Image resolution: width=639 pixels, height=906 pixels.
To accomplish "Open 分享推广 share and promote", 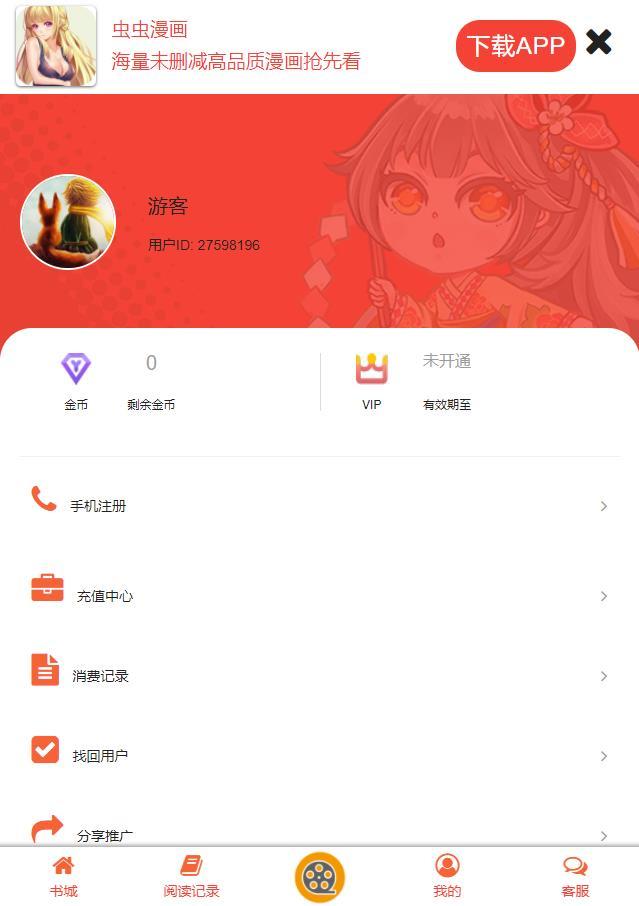I will pyautogui.click(x=319, y=833).
